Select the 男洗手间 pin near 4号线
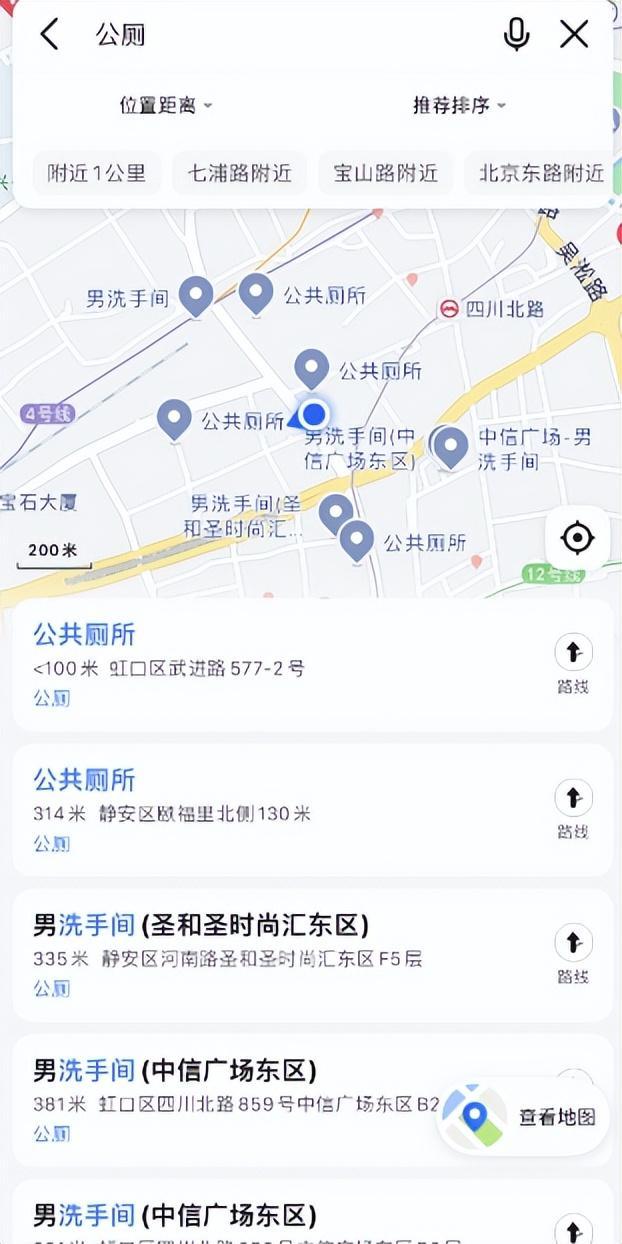This screenshot has width=622, height=1244. (x=196, y=296)
